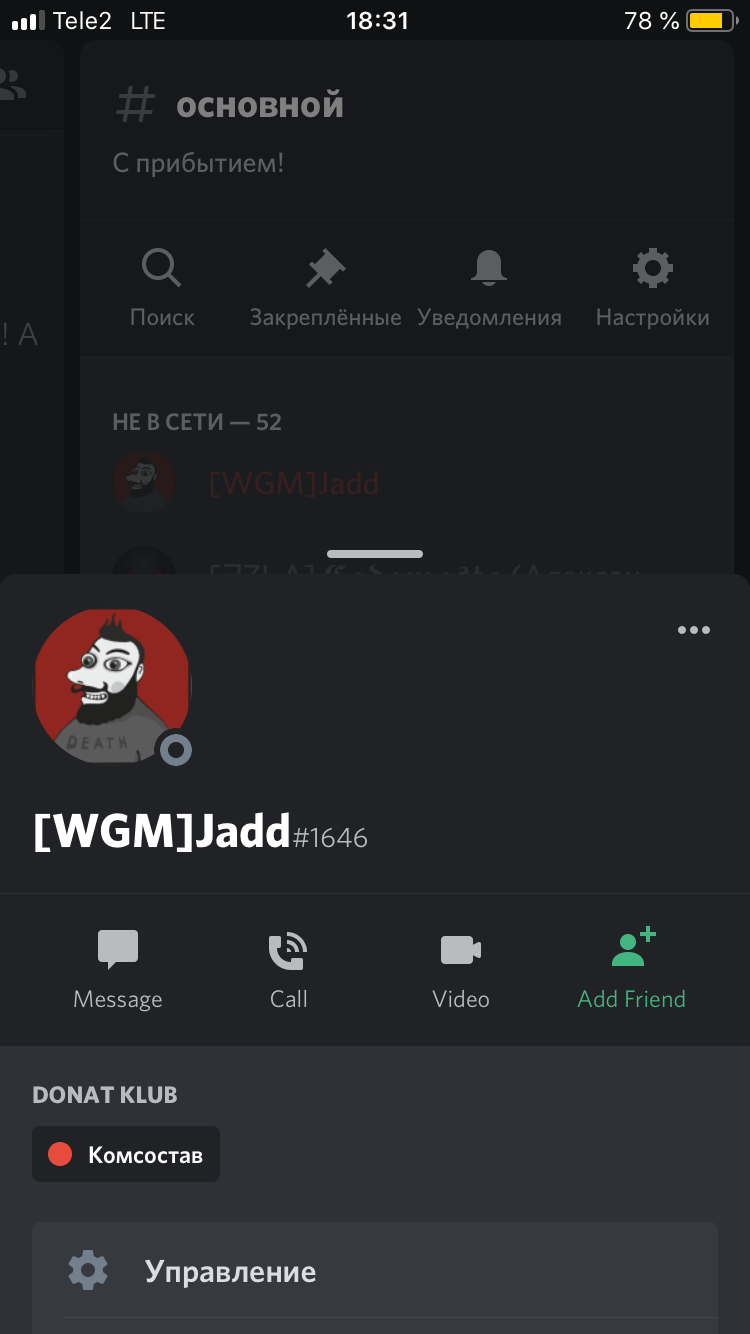The image size is (750, 1334).
Task: Open the Управление row
Action: [x=375, y=1271]
